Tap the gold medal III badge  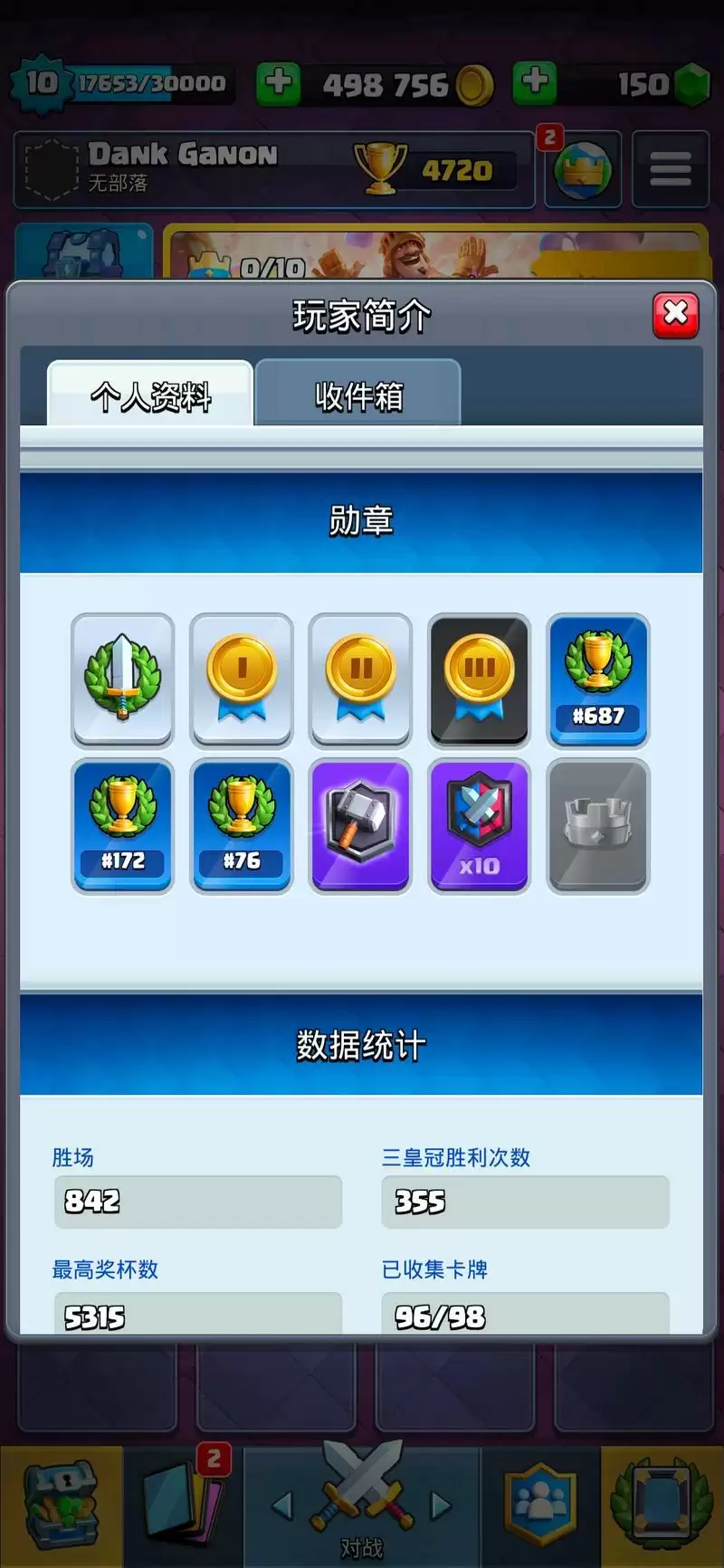click(479, 680)
